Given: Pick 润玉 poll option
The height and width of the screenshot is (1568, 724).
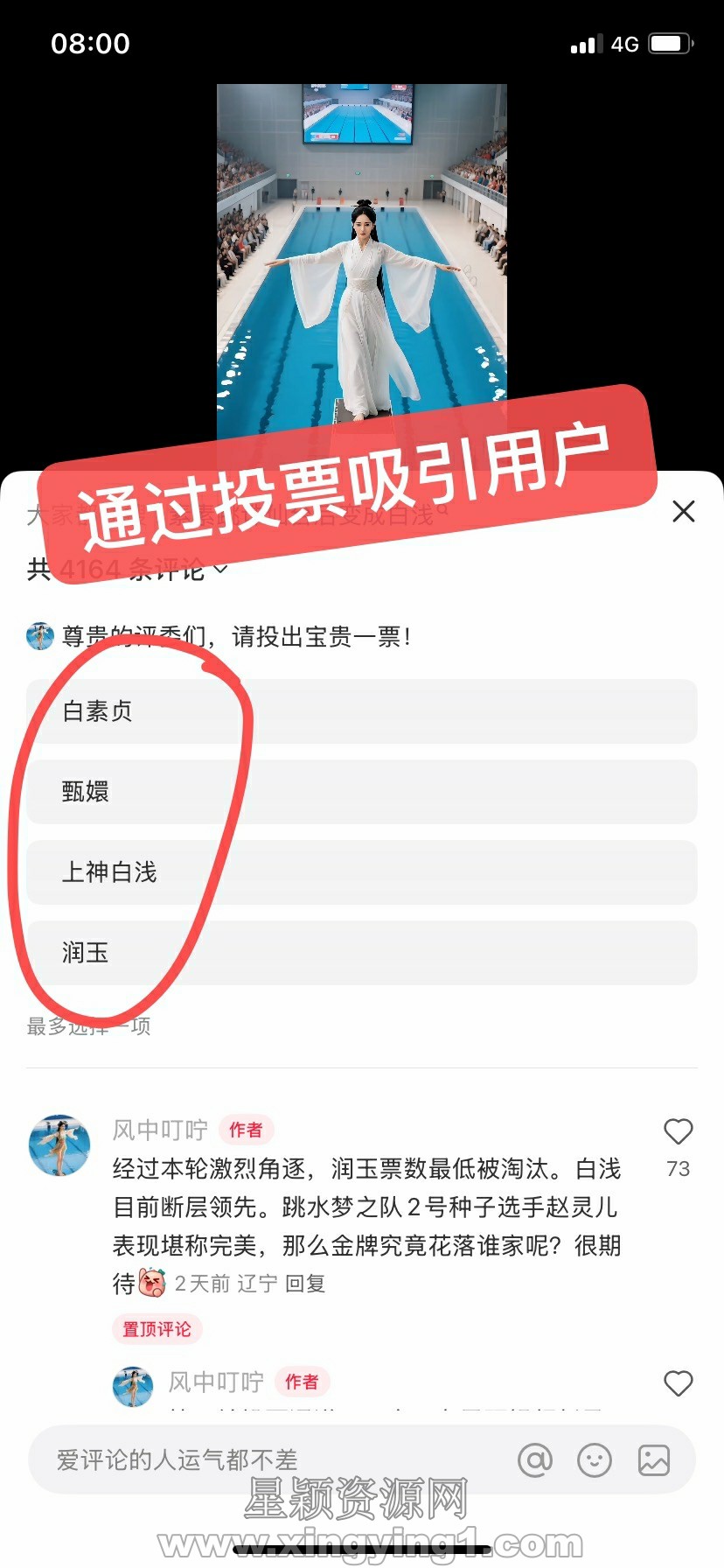Looking at the screenshot, I should tap(361, 953).
